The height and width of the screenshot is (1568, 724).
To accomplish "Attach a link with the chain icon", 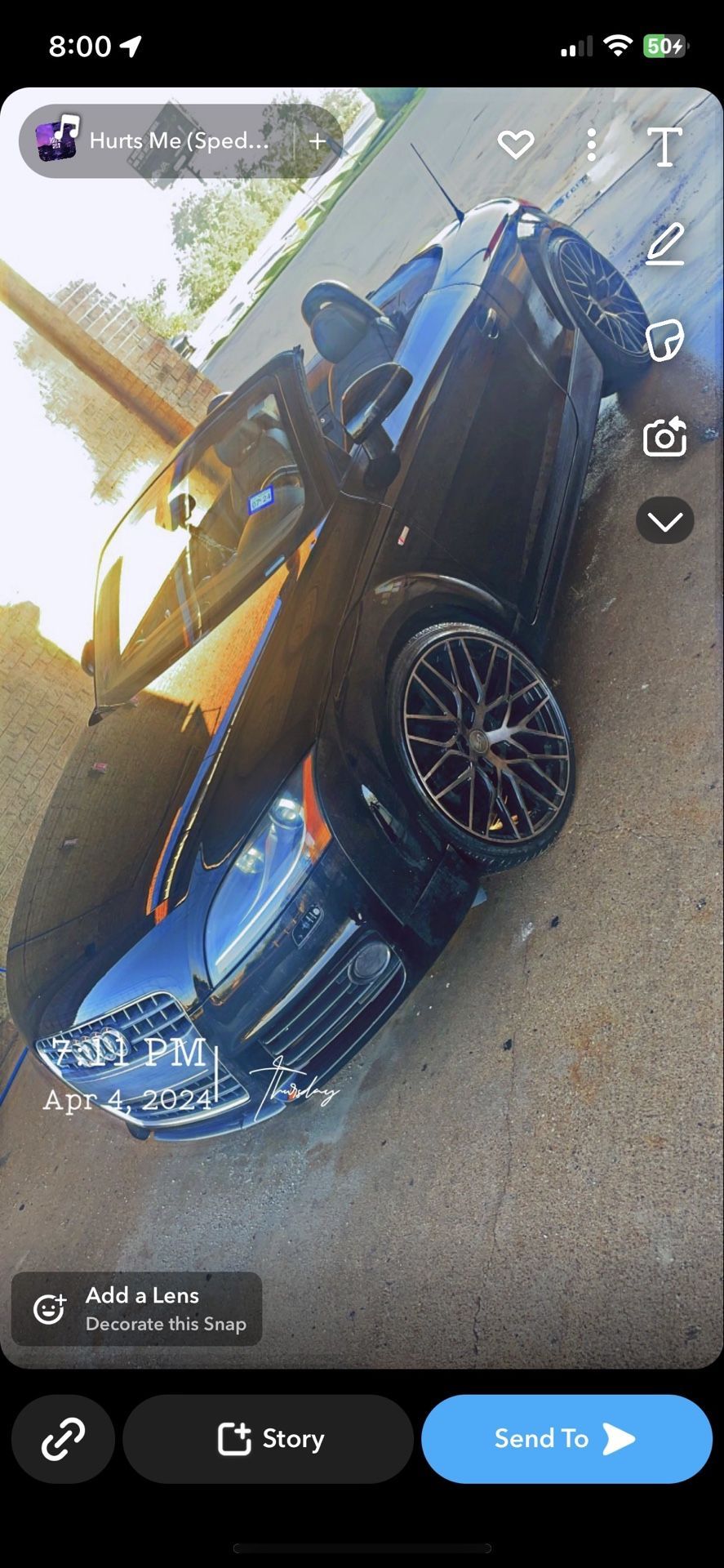I will coord(63,1439).
